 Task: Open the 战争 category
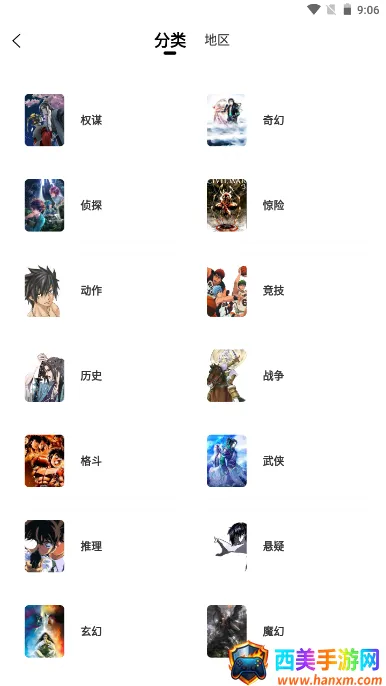coord(274,376)
